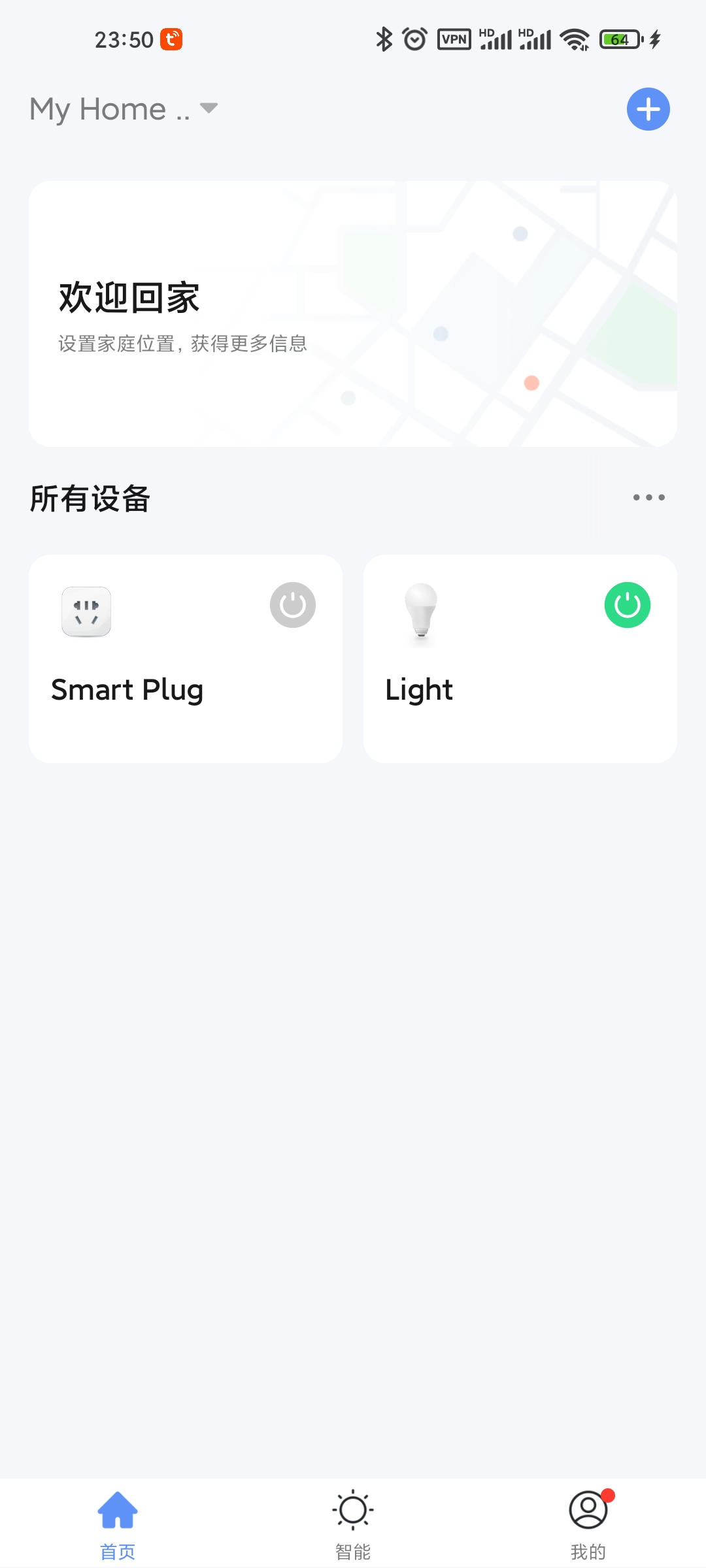
Task: Turn on the Smart Plug power button
Action: (293, 605)
